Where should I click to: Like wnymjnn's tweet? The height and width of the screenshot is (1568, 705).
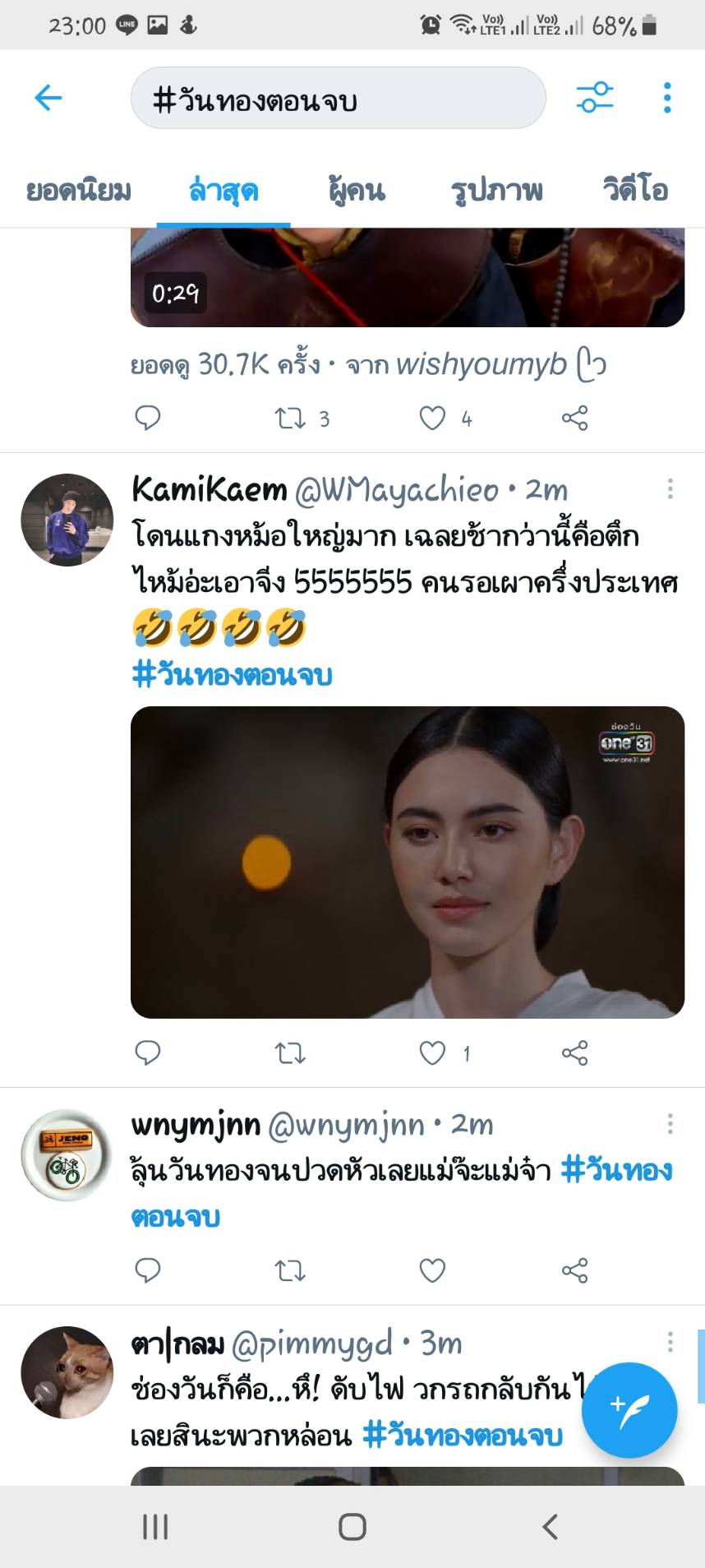pos(432,1270)
